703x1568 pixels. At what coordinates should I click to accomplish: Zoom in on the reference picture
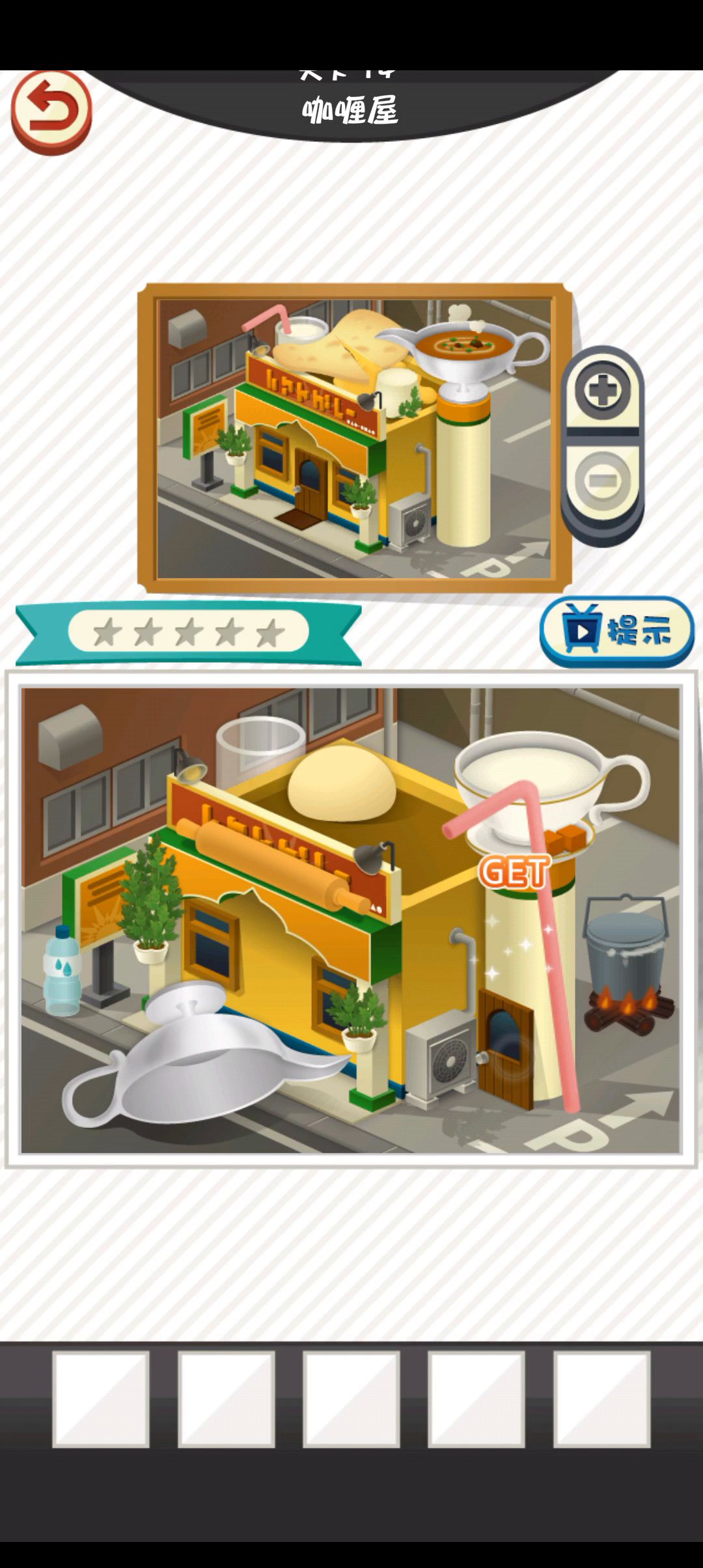[603, 391]
